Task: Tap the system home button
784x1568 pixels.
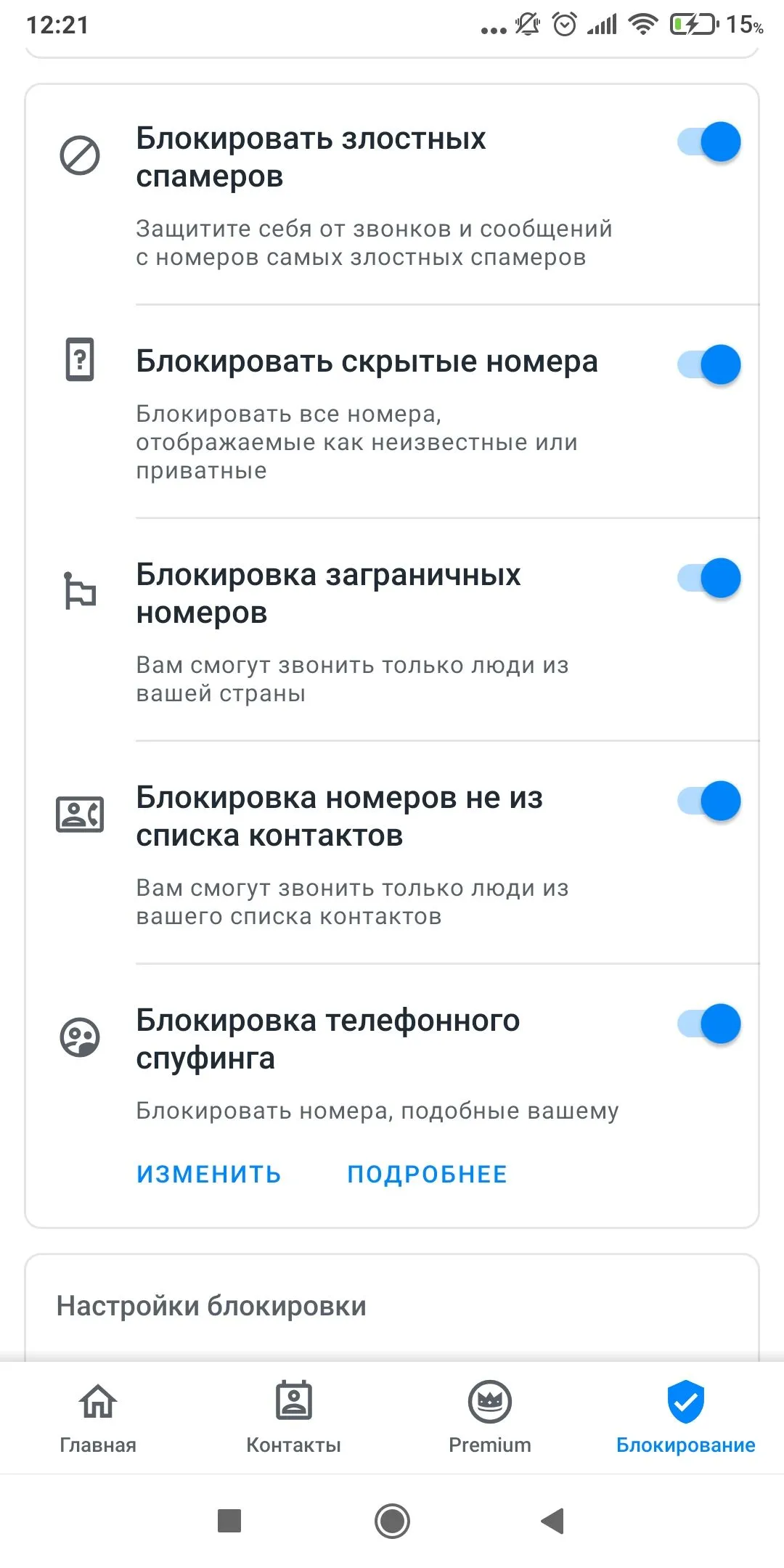Action: [392, 1520]
